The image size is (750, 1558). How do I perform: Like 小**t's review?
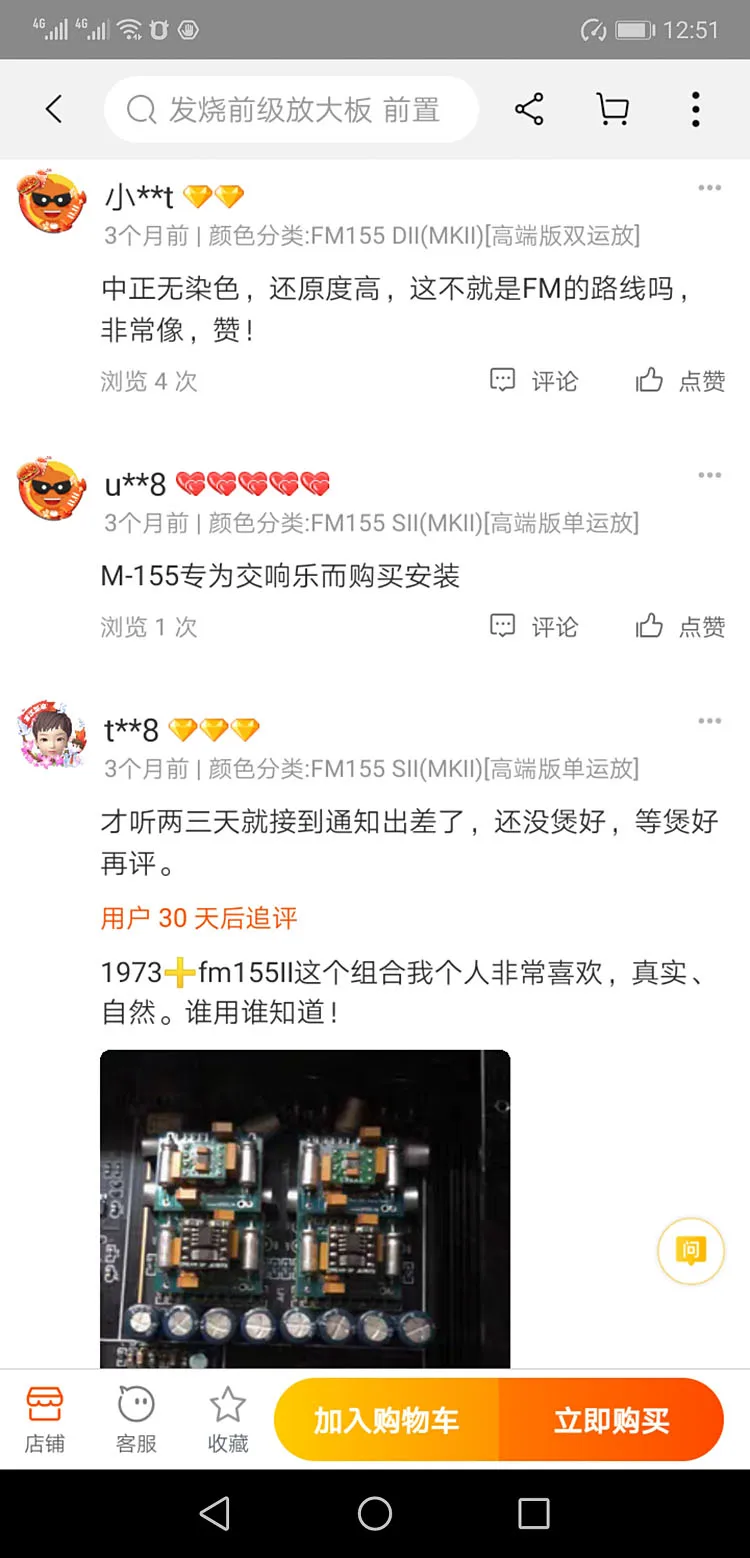[x=680, y=380]
